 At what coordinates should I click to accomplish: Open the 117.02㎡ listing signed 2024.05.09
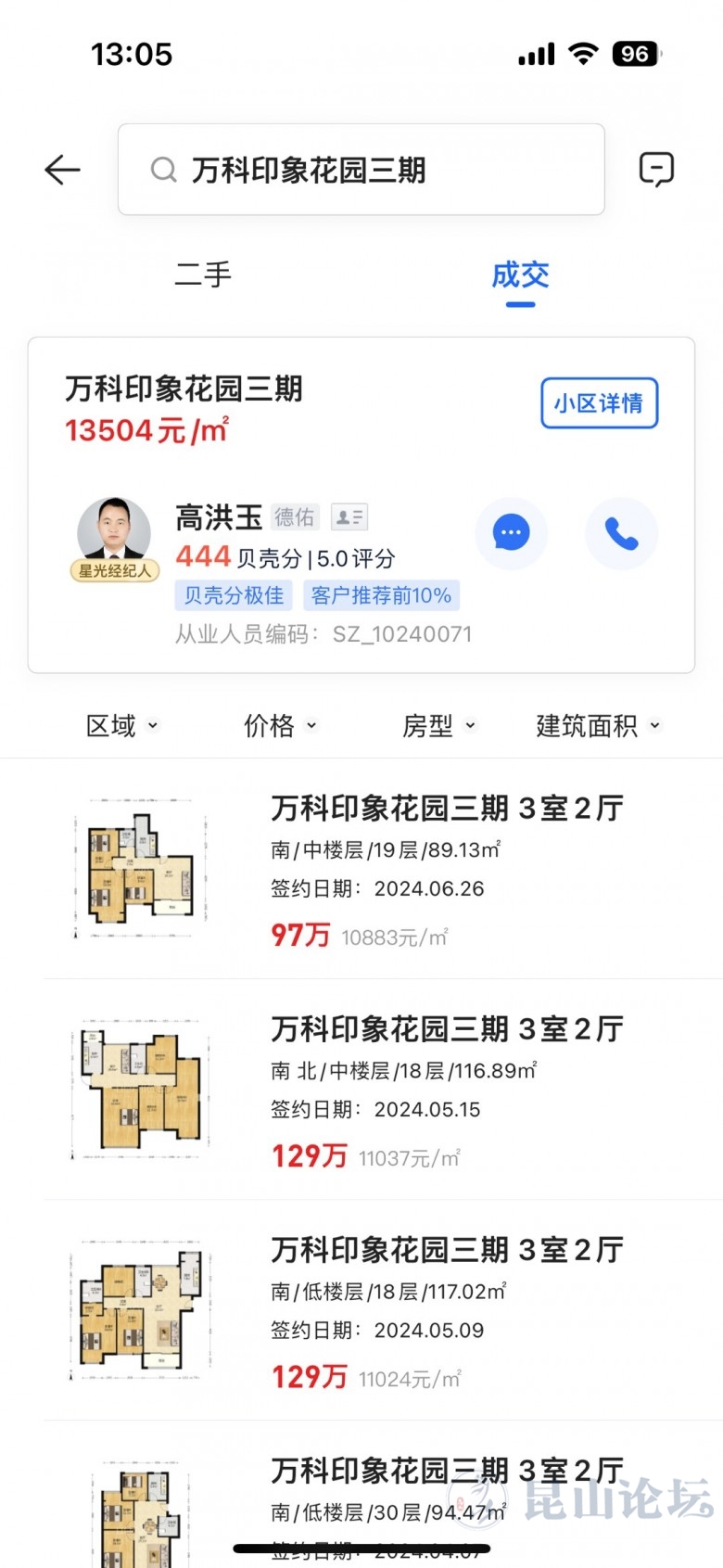(446, 1311)
